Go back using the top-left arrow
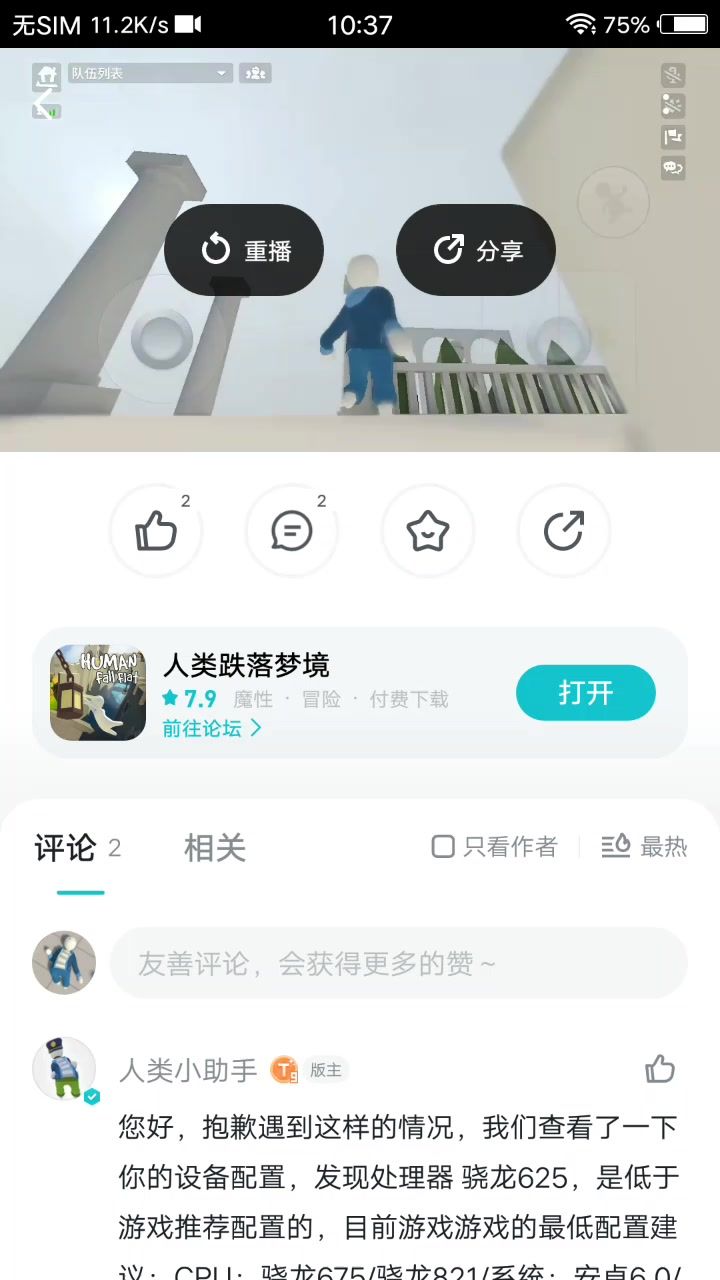Viewport: 720px width, 1280px height. click(x=44, y=103)
